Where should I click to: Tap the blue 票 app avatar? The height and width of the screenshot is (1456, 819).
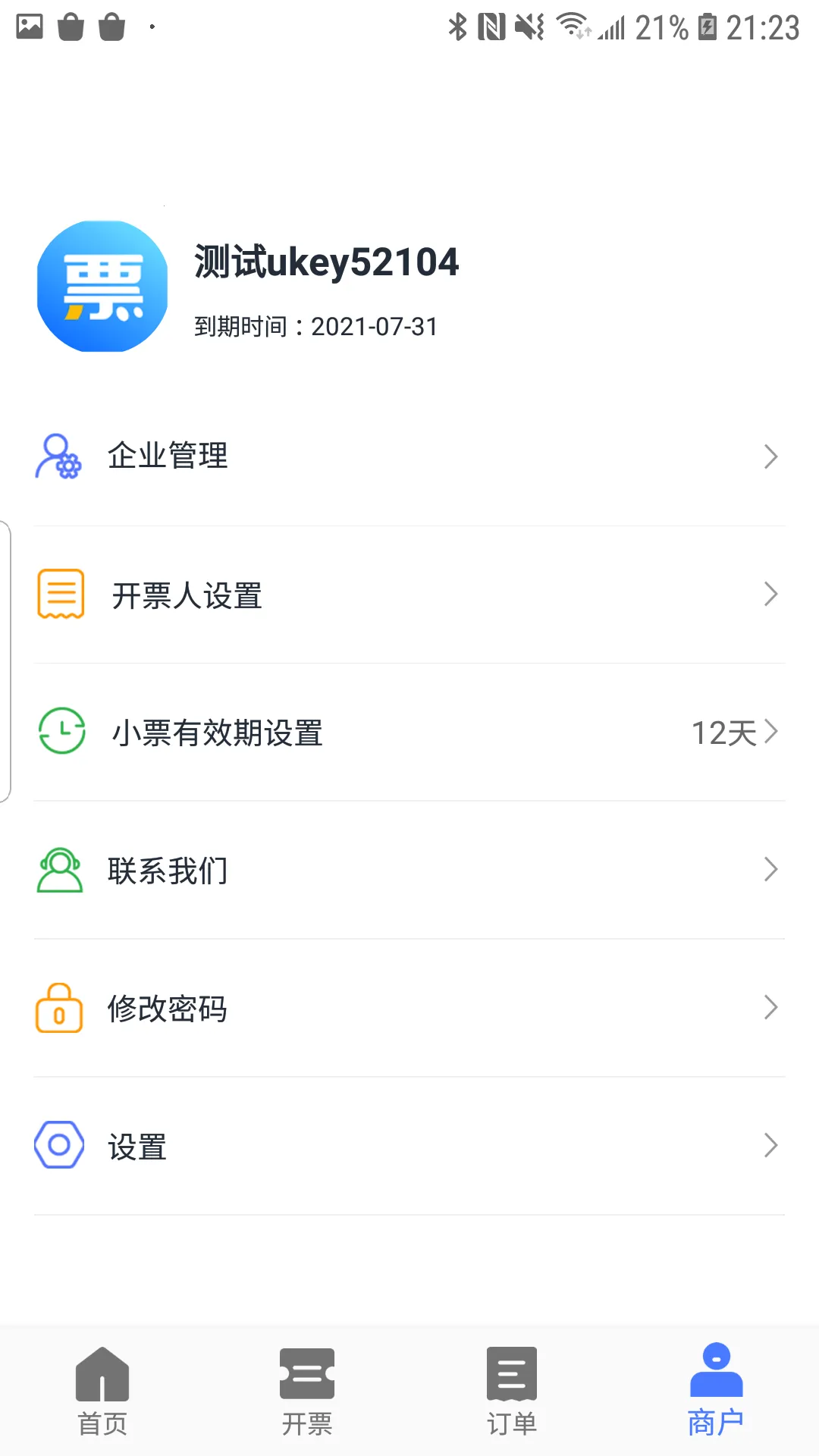pyautogui.click(x=101, y=287)
